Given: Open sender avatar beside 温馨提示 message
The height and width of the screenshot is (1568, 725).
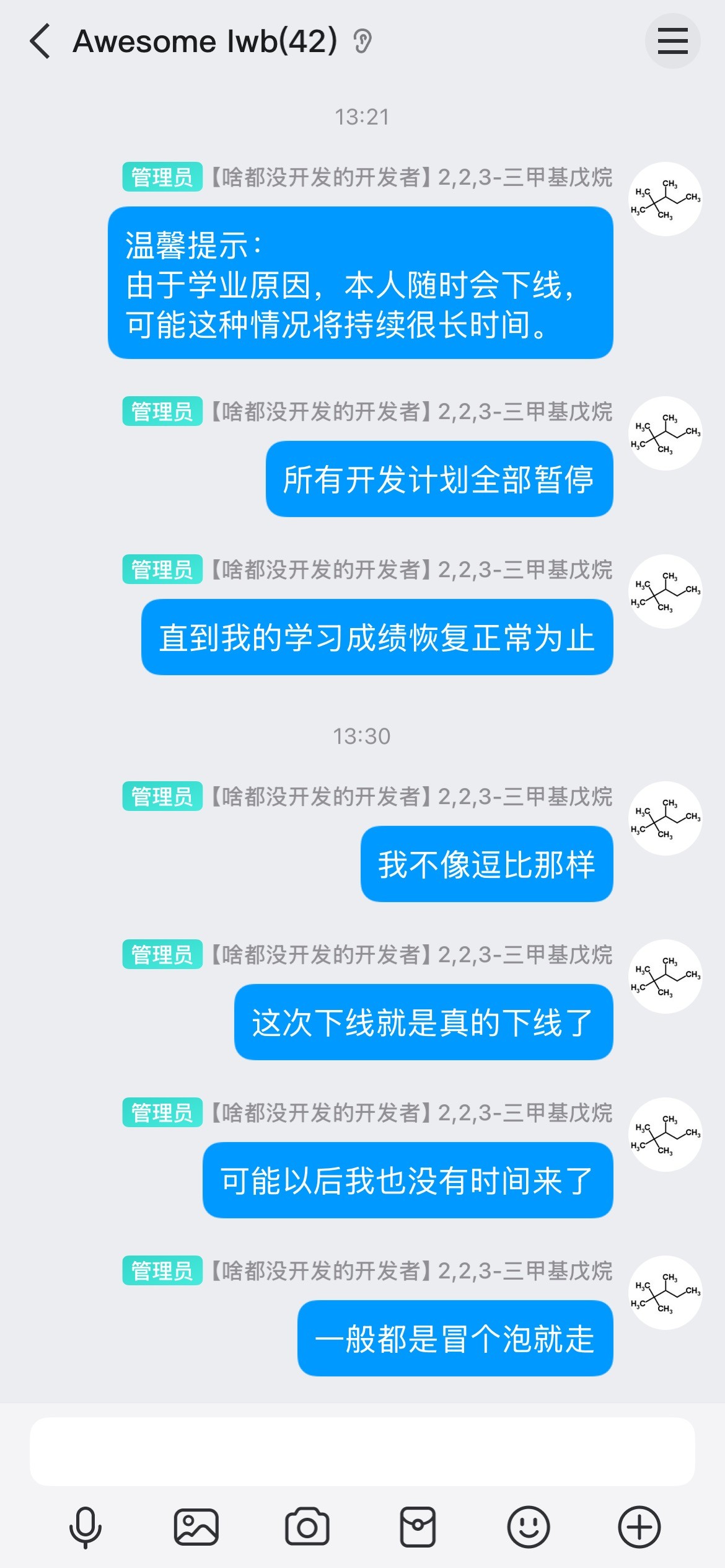Looking at the screenshot, I should [666, 199].
